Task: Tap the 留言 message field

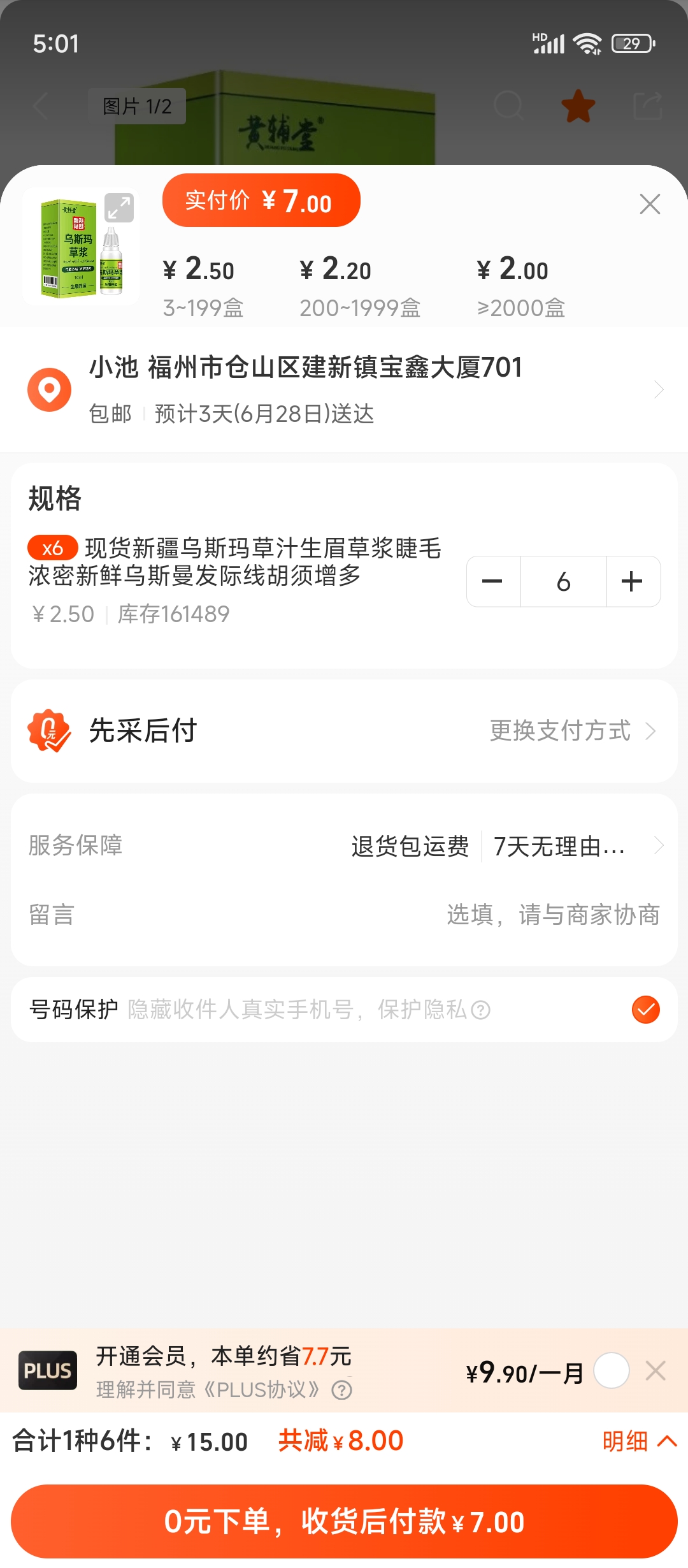Action: (552, 915)
